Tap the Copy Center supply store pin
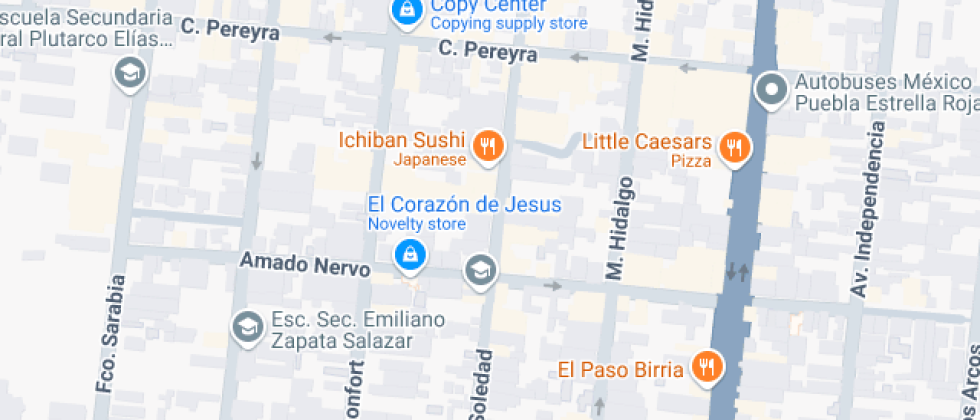Viewport: 980px width, 420px height. (x=405, y=11)
